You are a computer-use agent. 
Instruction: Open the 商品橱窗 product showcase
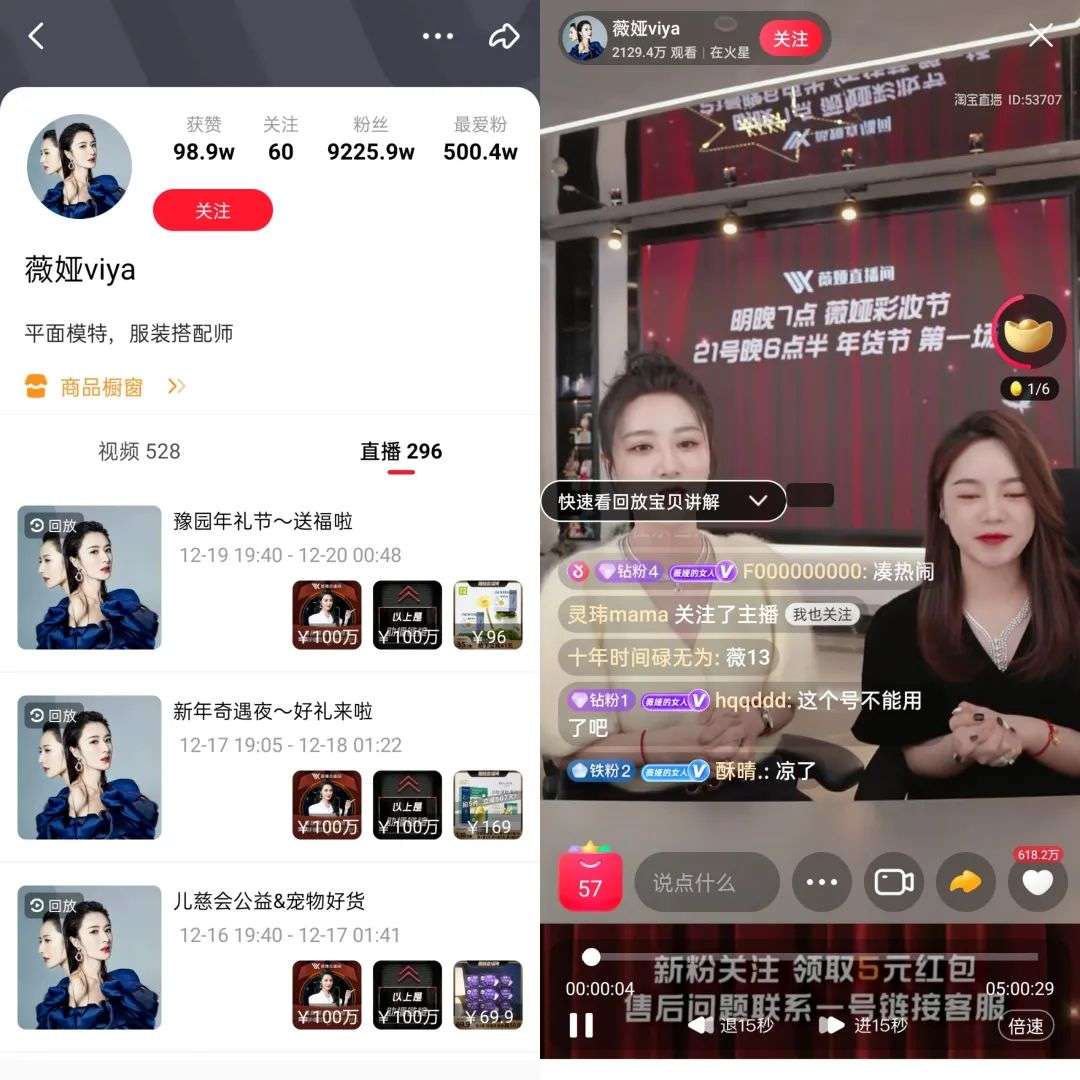point(105,386)
